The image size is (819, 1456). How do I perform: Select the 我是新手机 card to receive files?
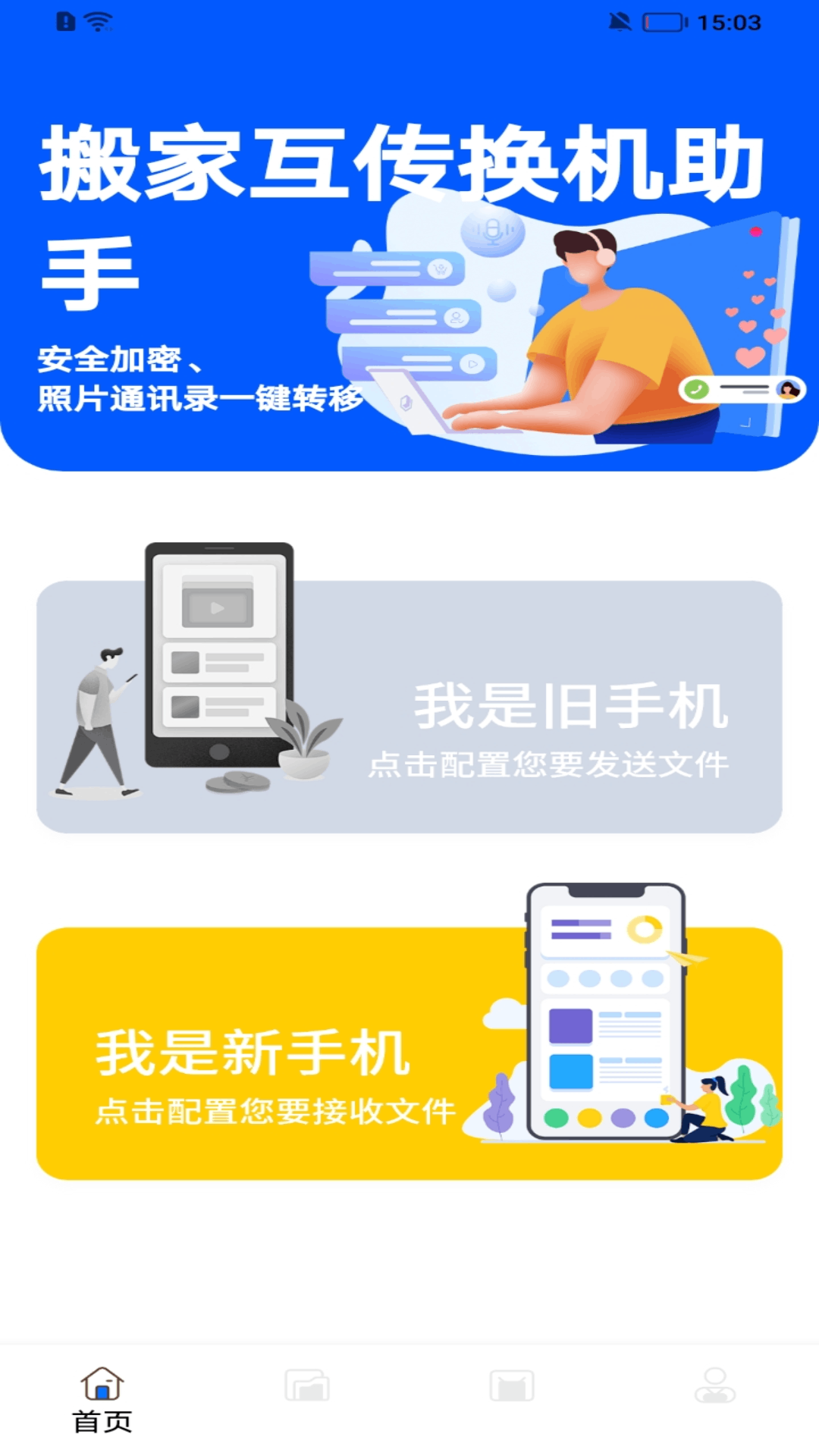pos(409,1053)
